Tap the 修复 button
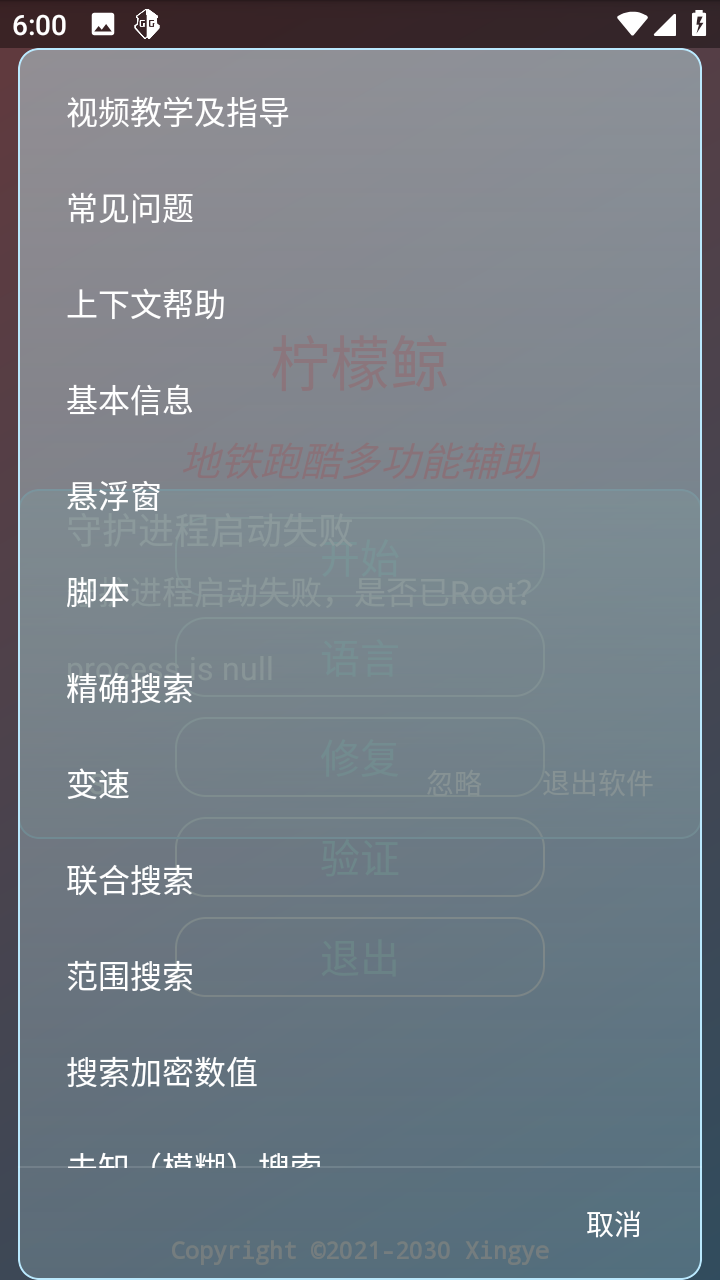720x1280 pixels. (359, 757)
